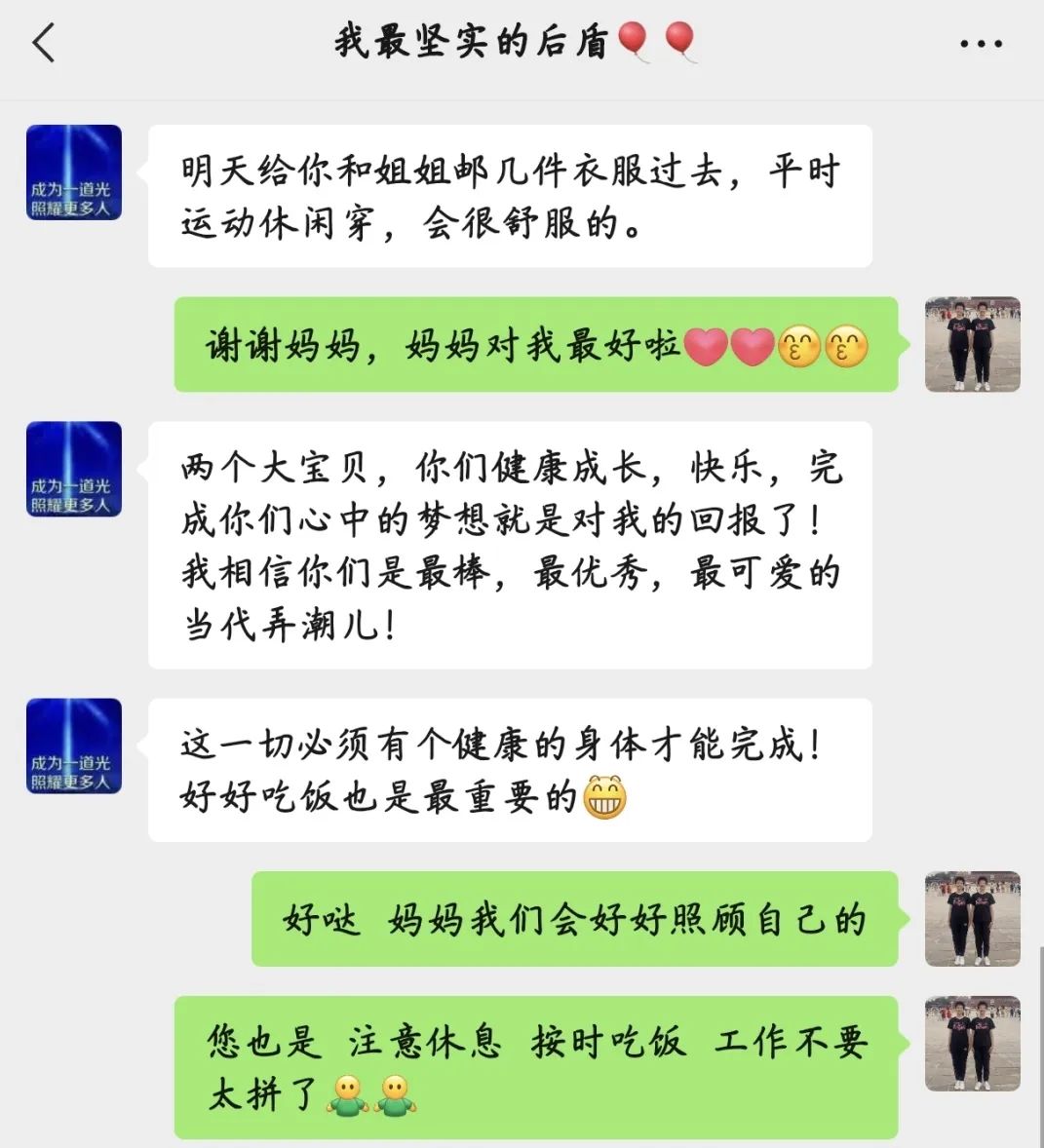Tap mom's avatar next to 两个大宝贝 message
The width and height of the screenshot is (1044, 1148).
[x=74, y=469]
